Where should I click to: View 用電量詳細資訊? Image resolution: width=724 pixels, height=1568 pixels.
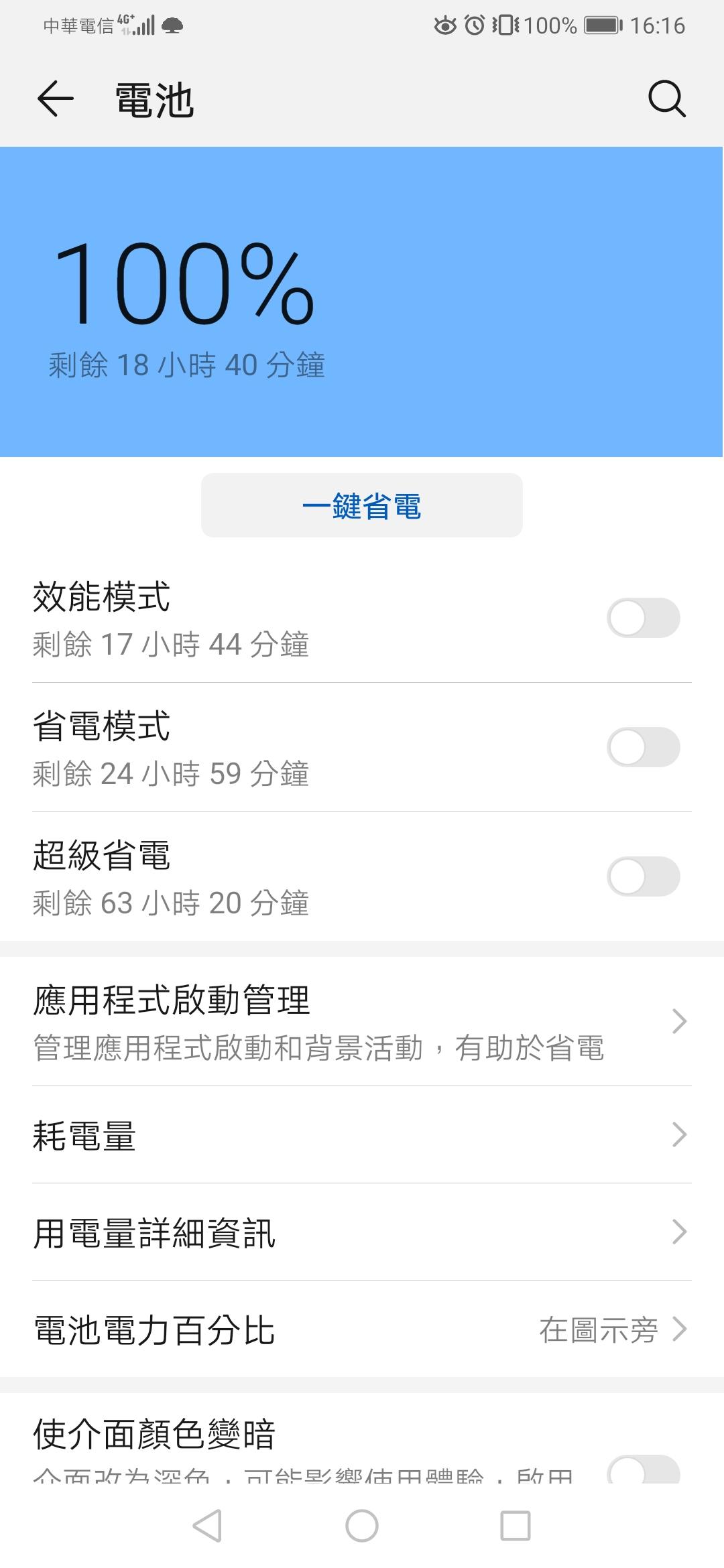[362, 1232]
